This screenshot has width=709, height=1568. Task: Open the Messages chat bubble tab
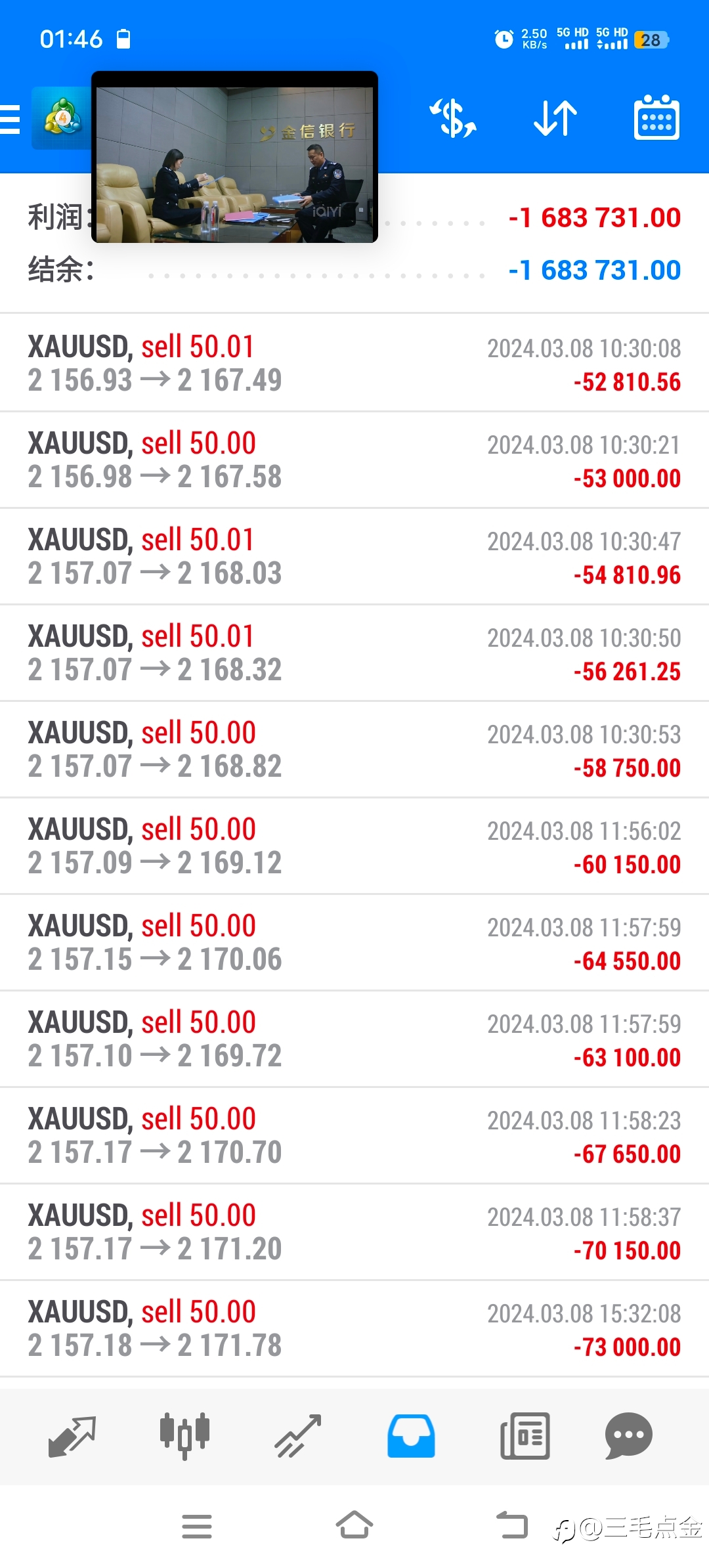coord(628,1436)
